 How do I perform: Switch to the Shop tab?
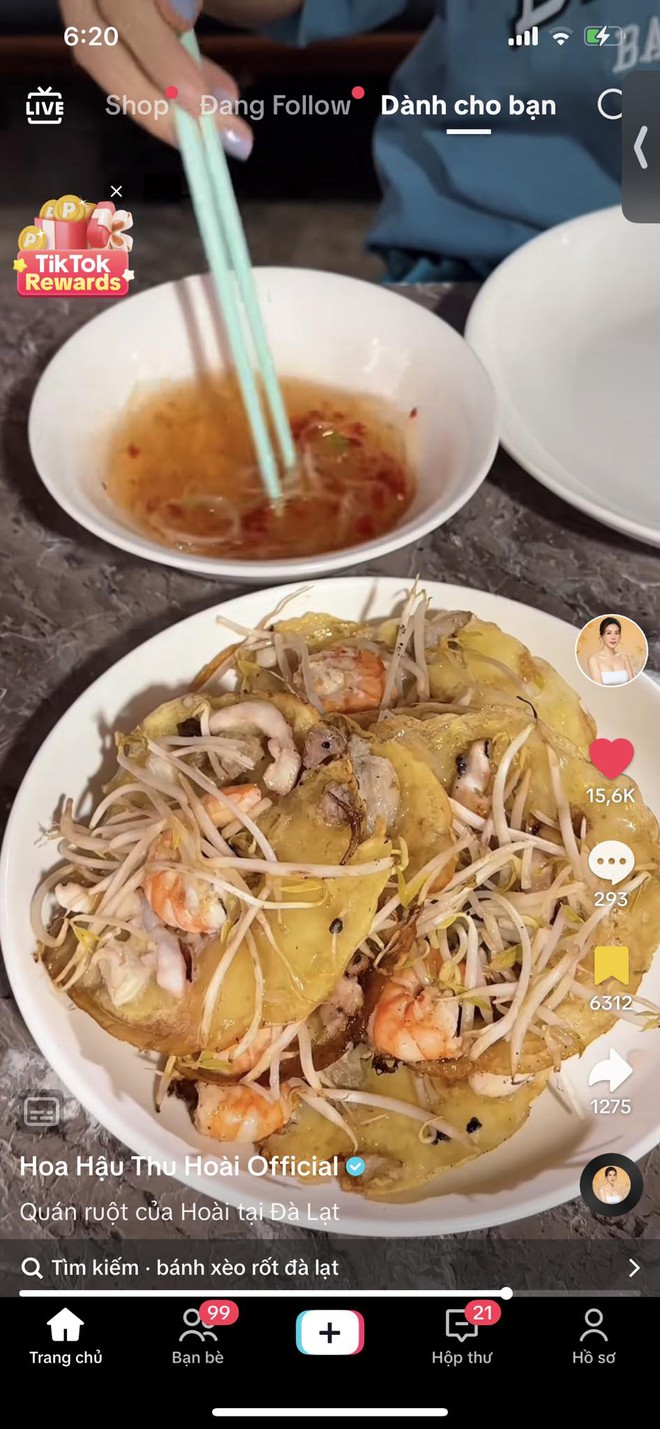click(x=136, y=106)
